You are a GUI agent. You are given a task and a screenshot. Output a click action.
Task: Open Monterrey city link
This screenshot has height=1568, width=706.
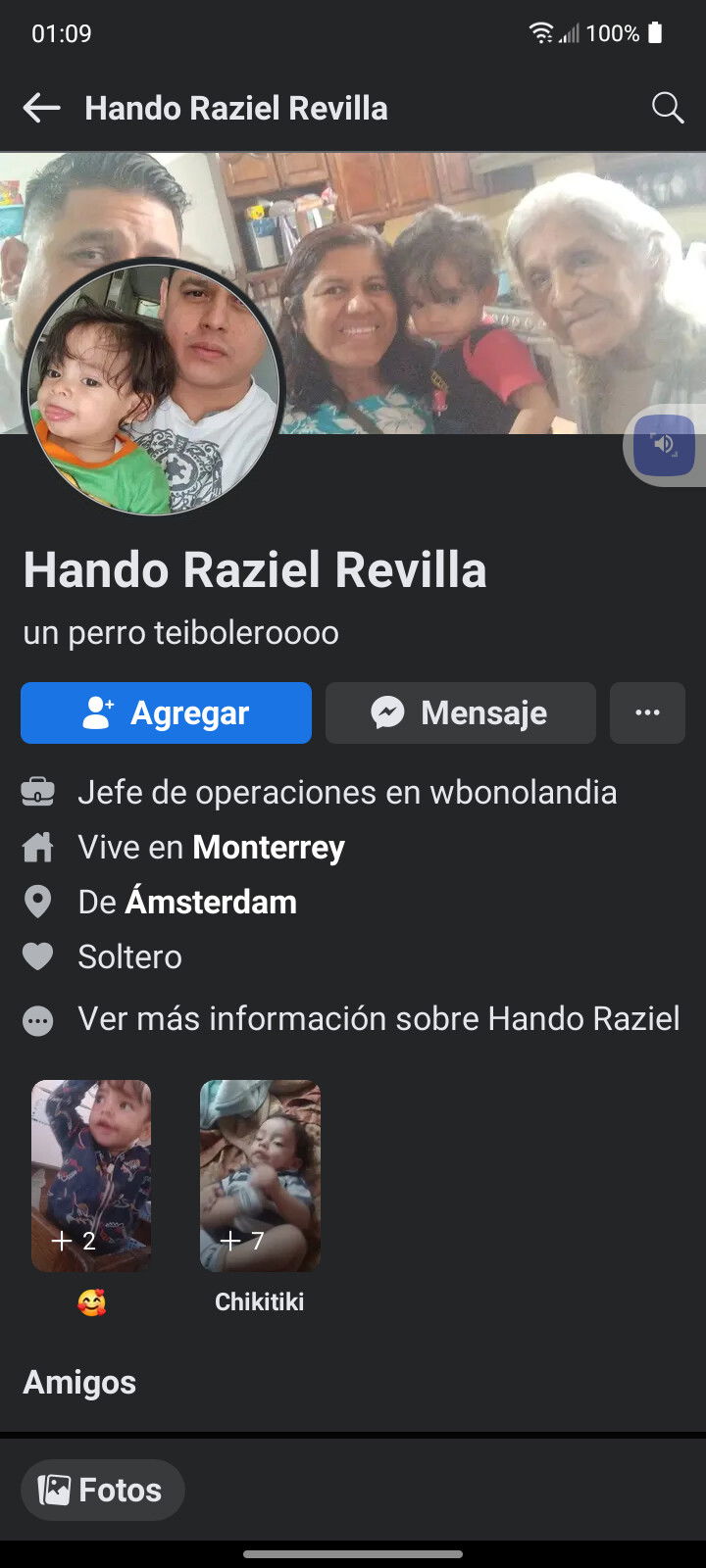tap(268, 847)
